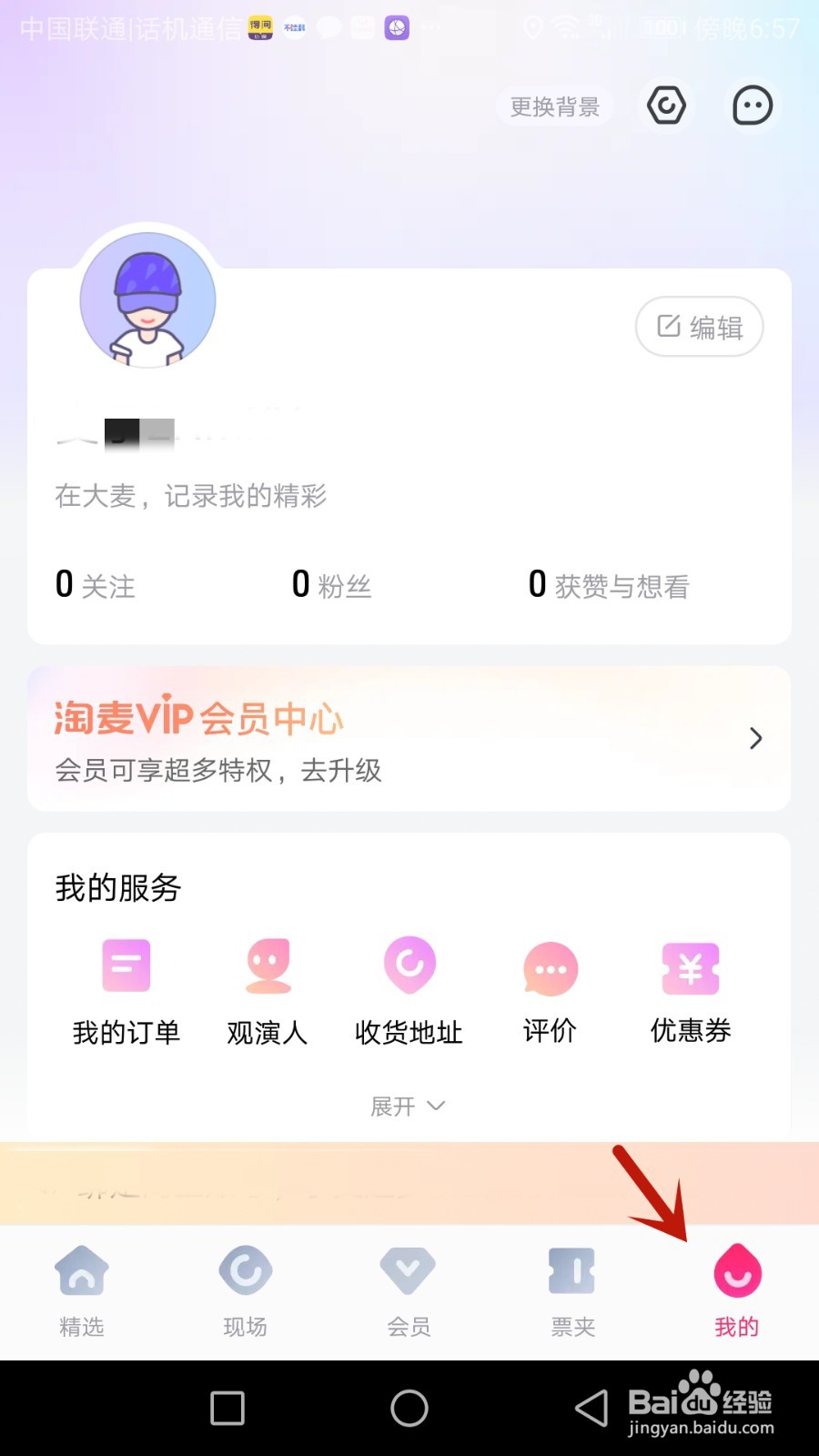This screenshot has width=819, height=1456.
Task: Tap the Android home circle button
Action: pyautogui.click(x=409, y=1407)
